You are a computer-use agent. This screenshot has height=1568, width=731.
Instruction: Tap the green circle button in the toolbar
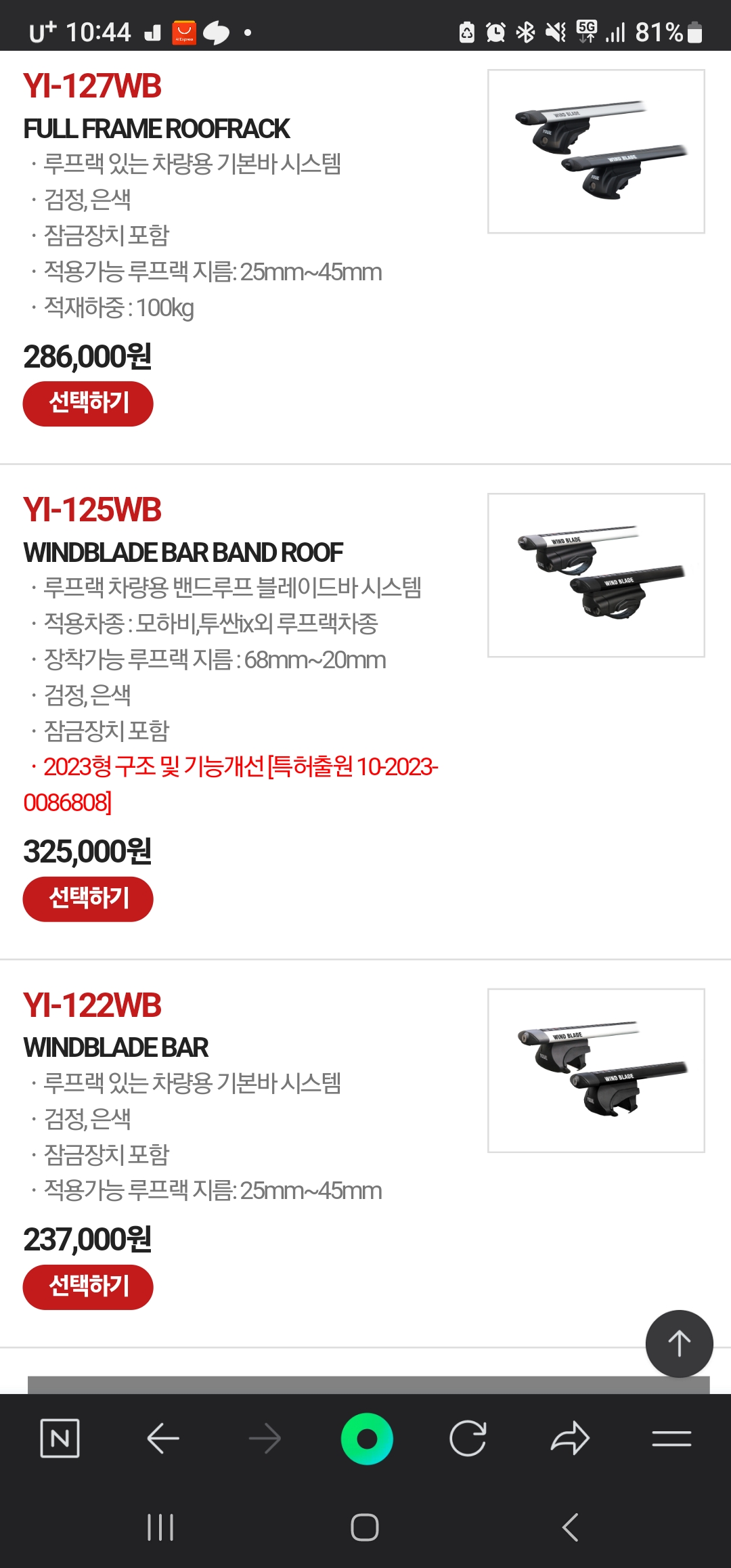coord(367,1438)
